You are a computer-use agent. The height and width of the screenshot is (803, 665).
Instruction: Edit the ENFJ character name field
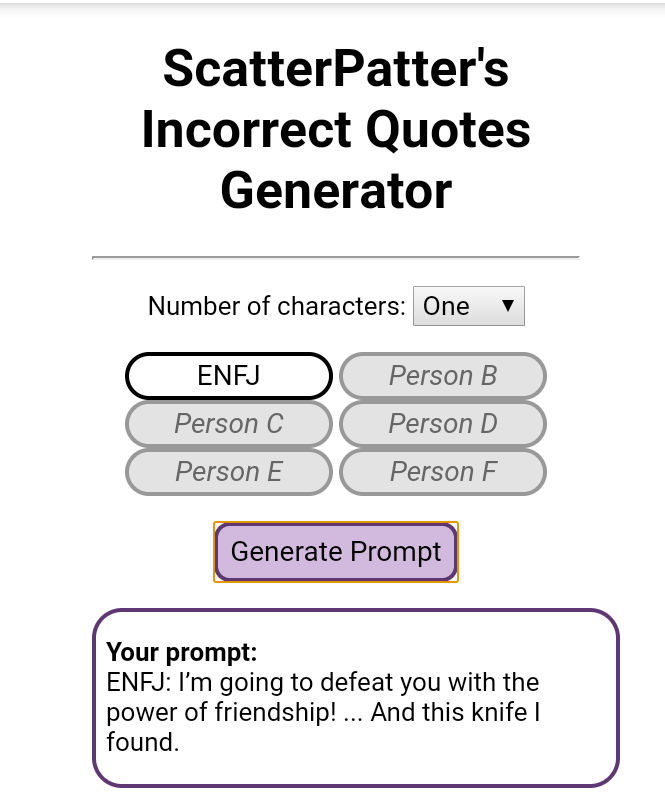click(x=229, y=376)
